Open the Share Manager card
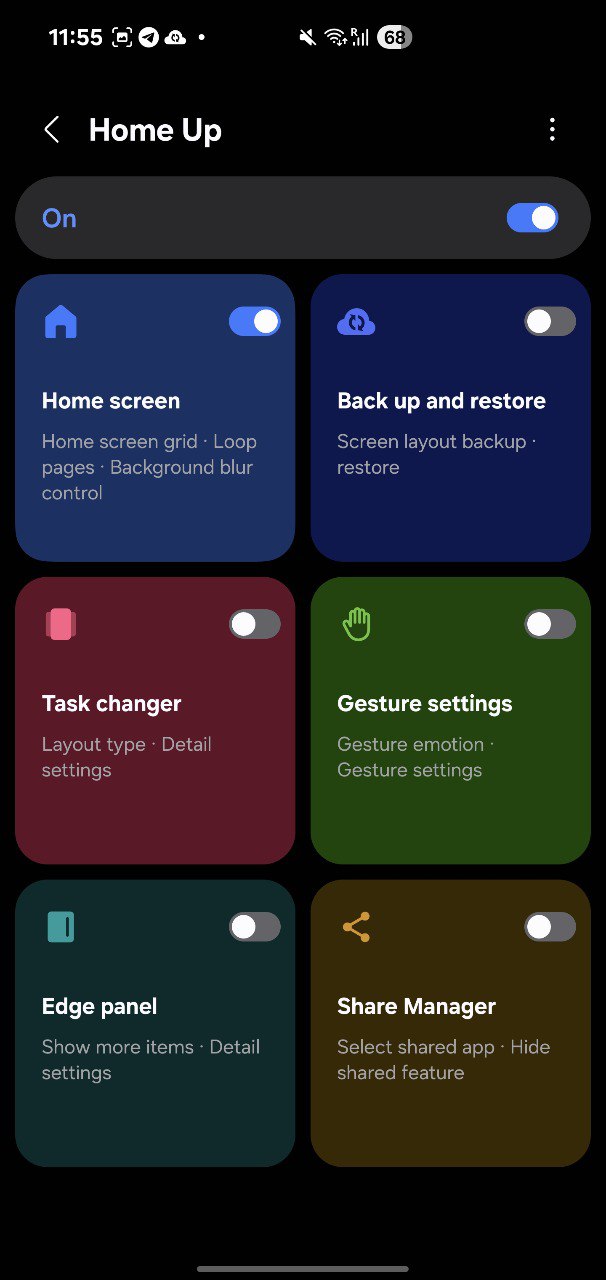Image resolution: width=606 pixels, height=1280 pixels. pyautogui.click(x=451, y=1023)
